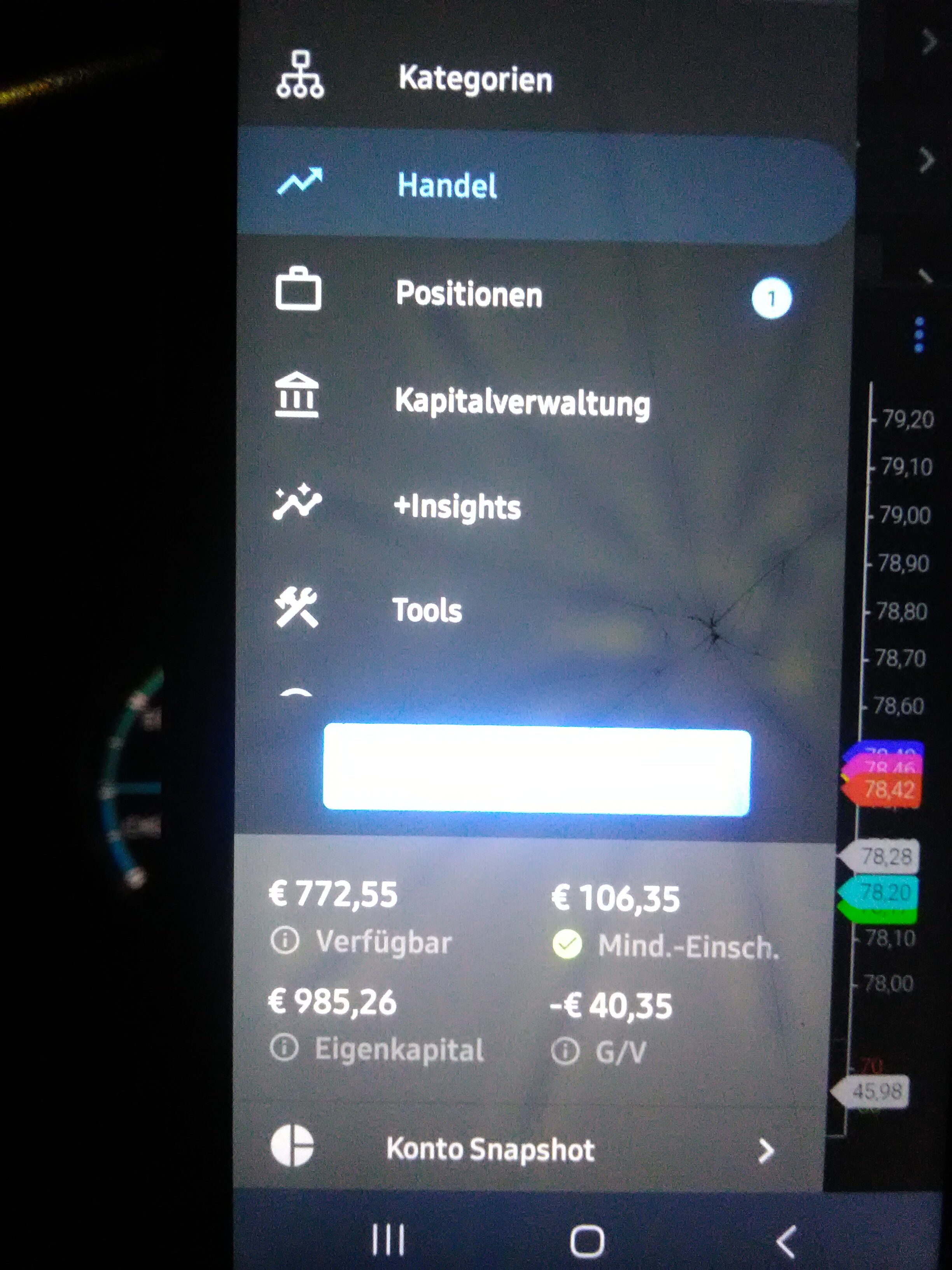Open the Kategorien menu item

click(x=475, y=78)
